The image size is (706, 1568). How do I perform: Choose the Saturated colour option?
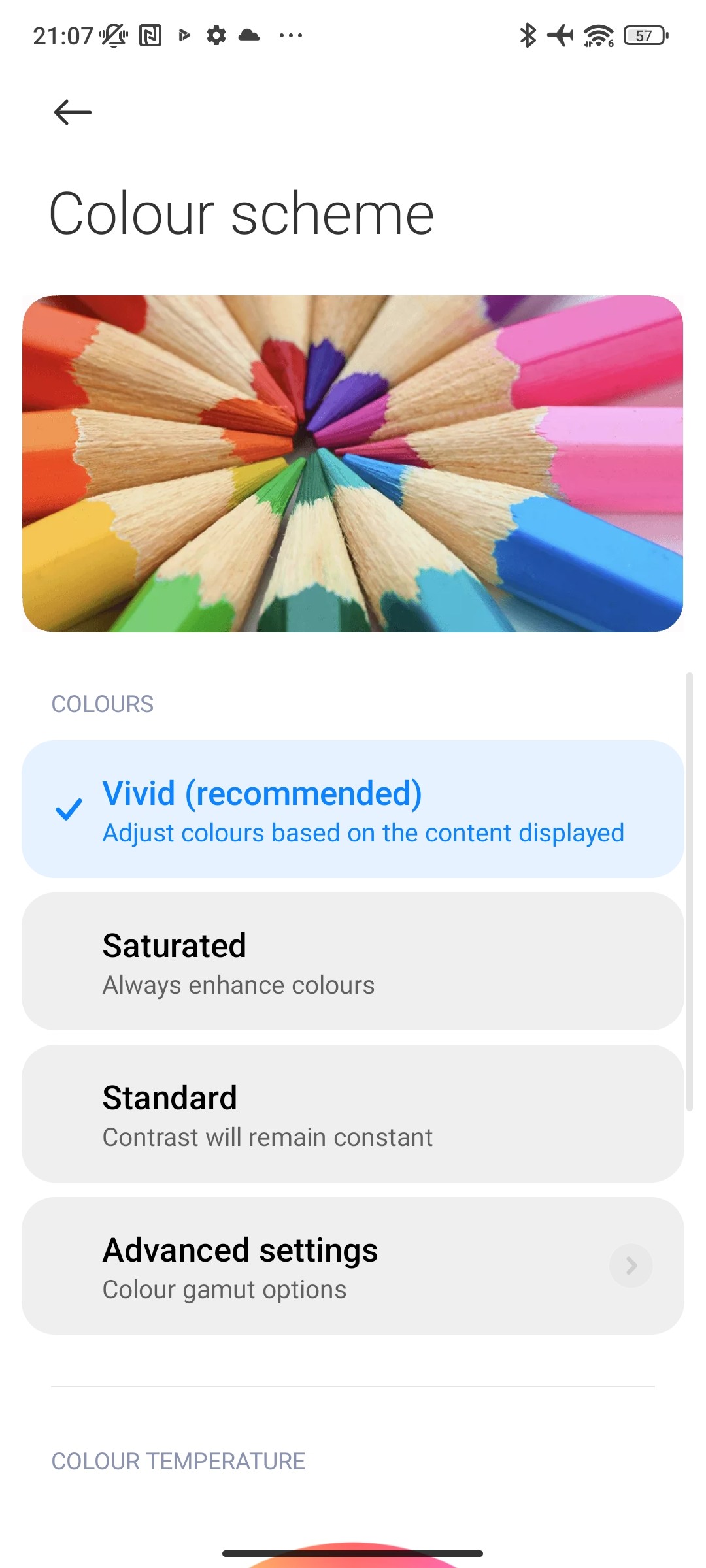pos(353,961)
